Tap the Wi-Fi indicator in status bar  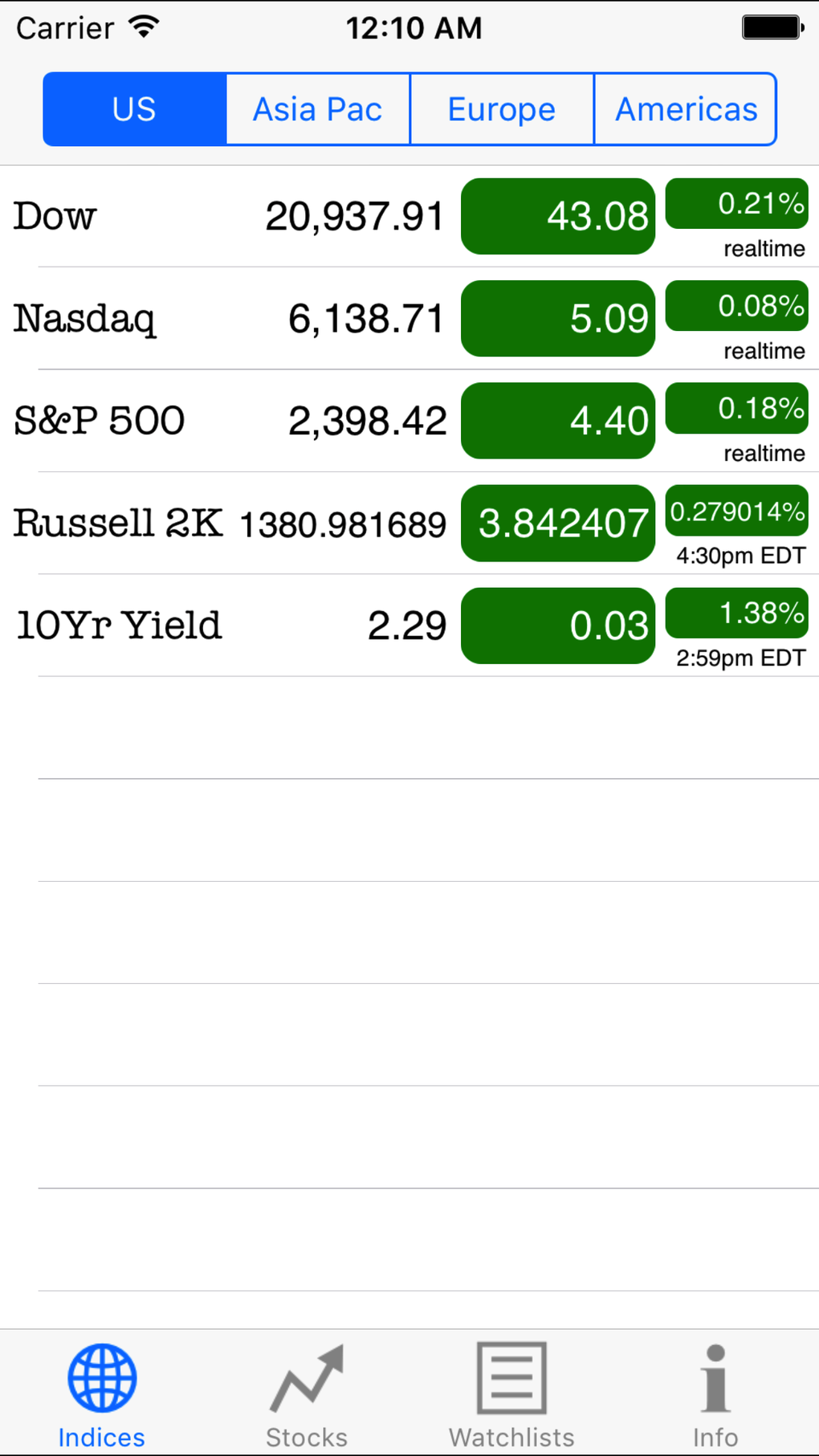click(145, 27)
